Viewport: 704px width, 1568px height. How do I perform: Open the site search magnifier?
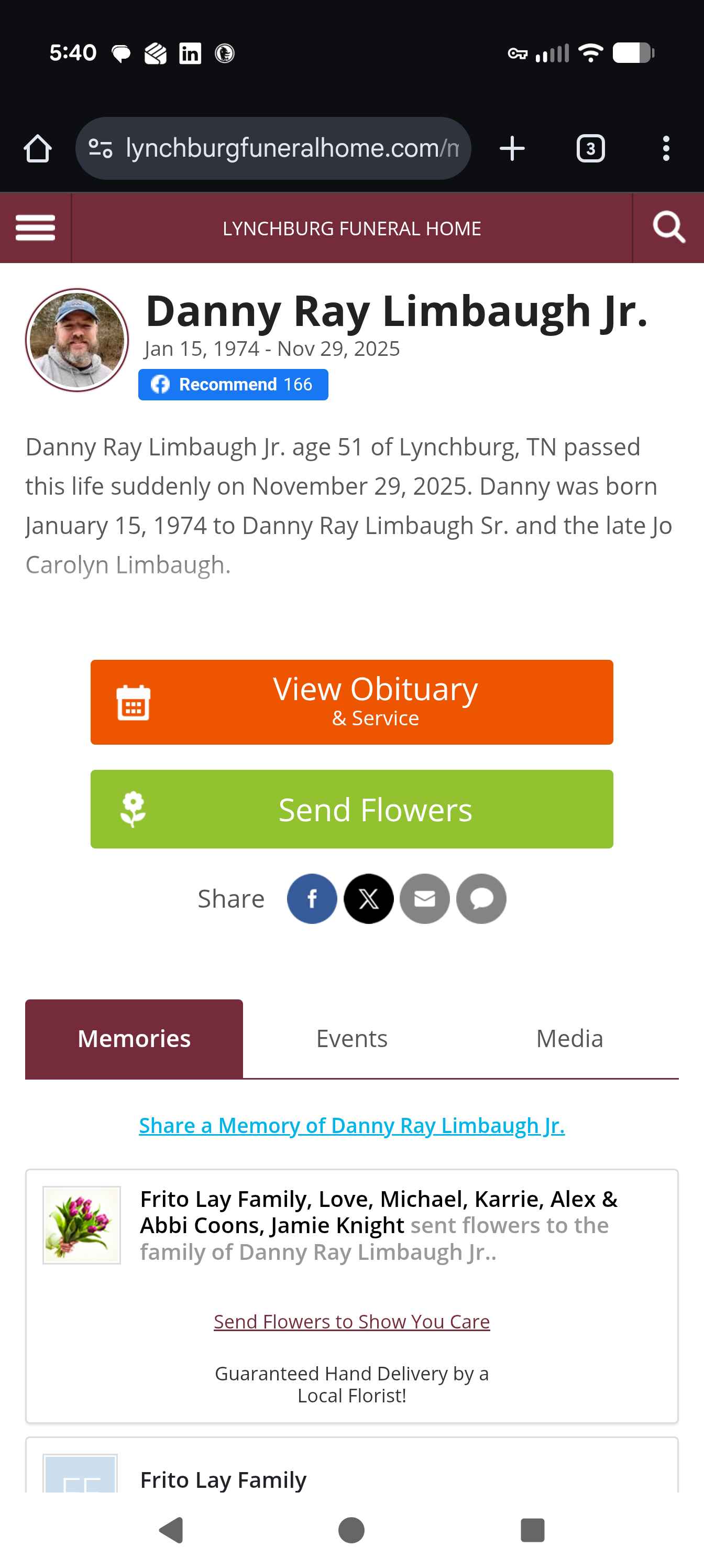tap(668, 227)
